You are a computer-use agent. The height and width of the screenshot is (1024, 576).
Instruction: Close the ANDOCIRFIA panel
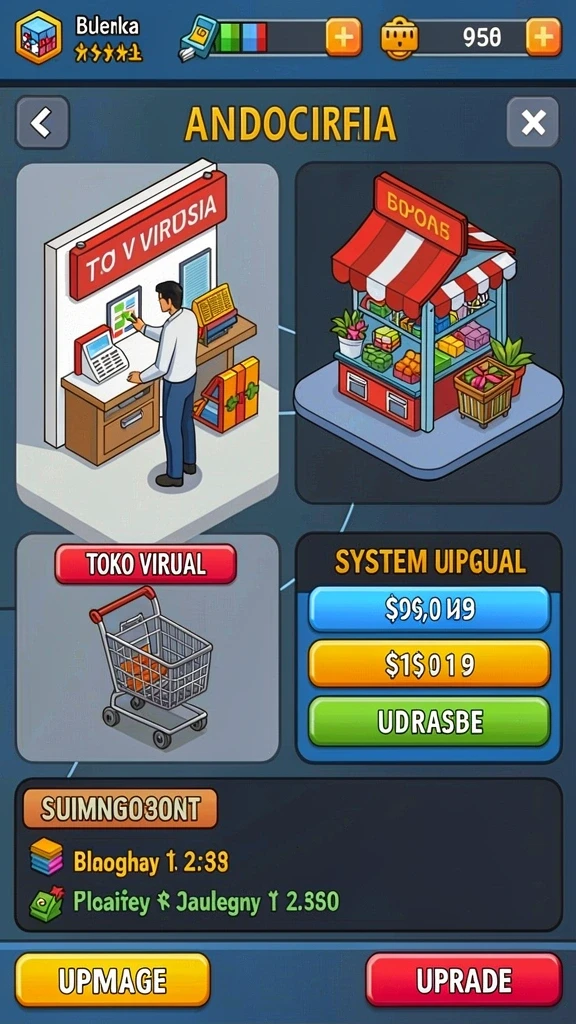pos(533,122)
